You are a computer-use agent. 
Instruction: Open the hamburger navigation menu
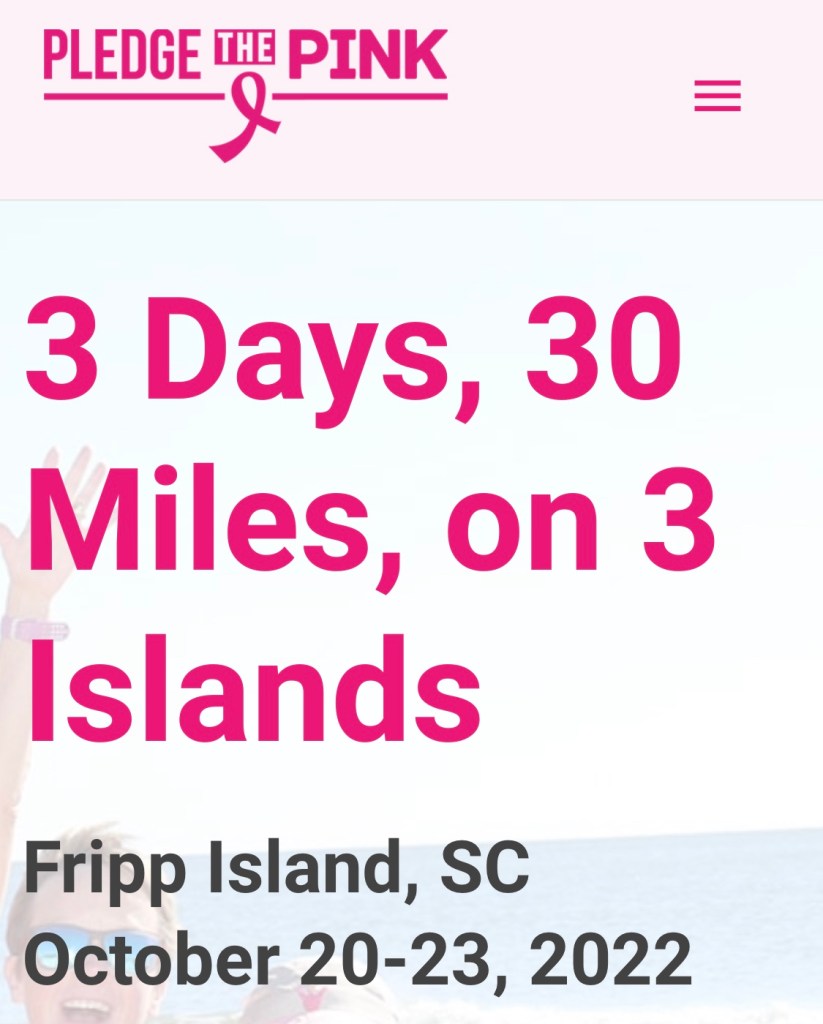[x=717, y=96]
